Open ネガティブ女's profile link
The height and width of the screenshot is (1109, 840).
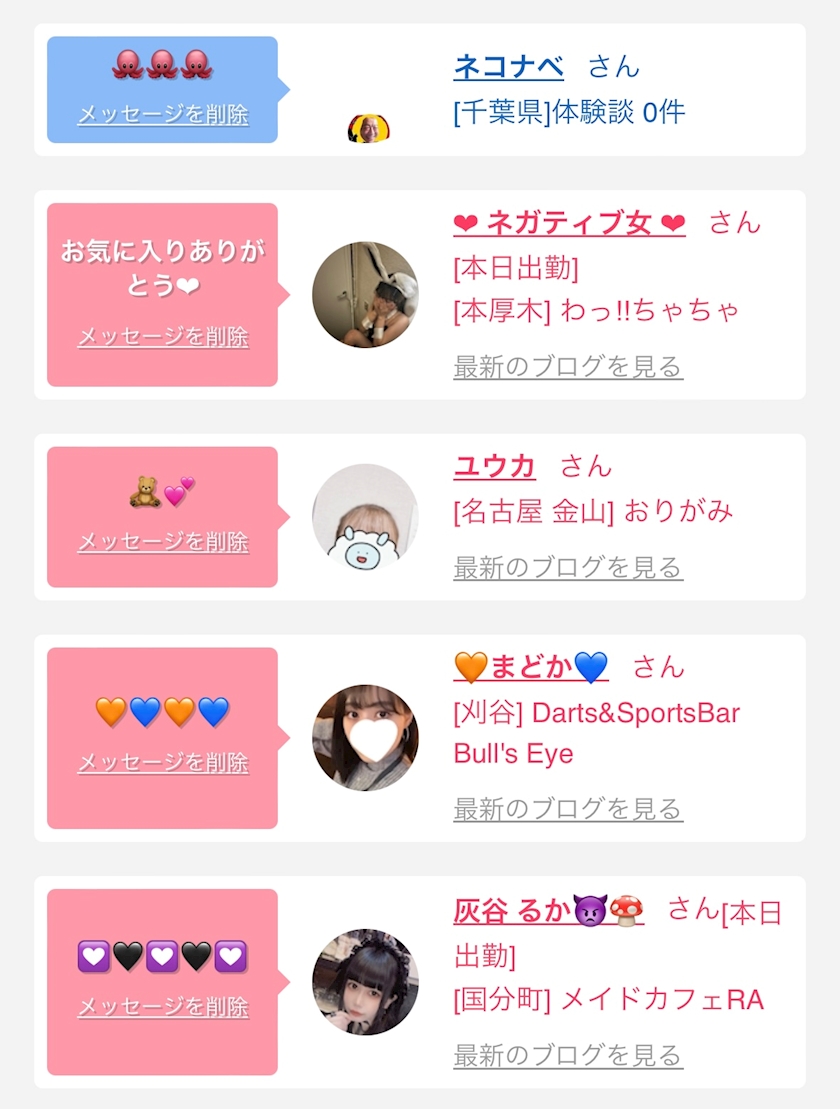569,222
